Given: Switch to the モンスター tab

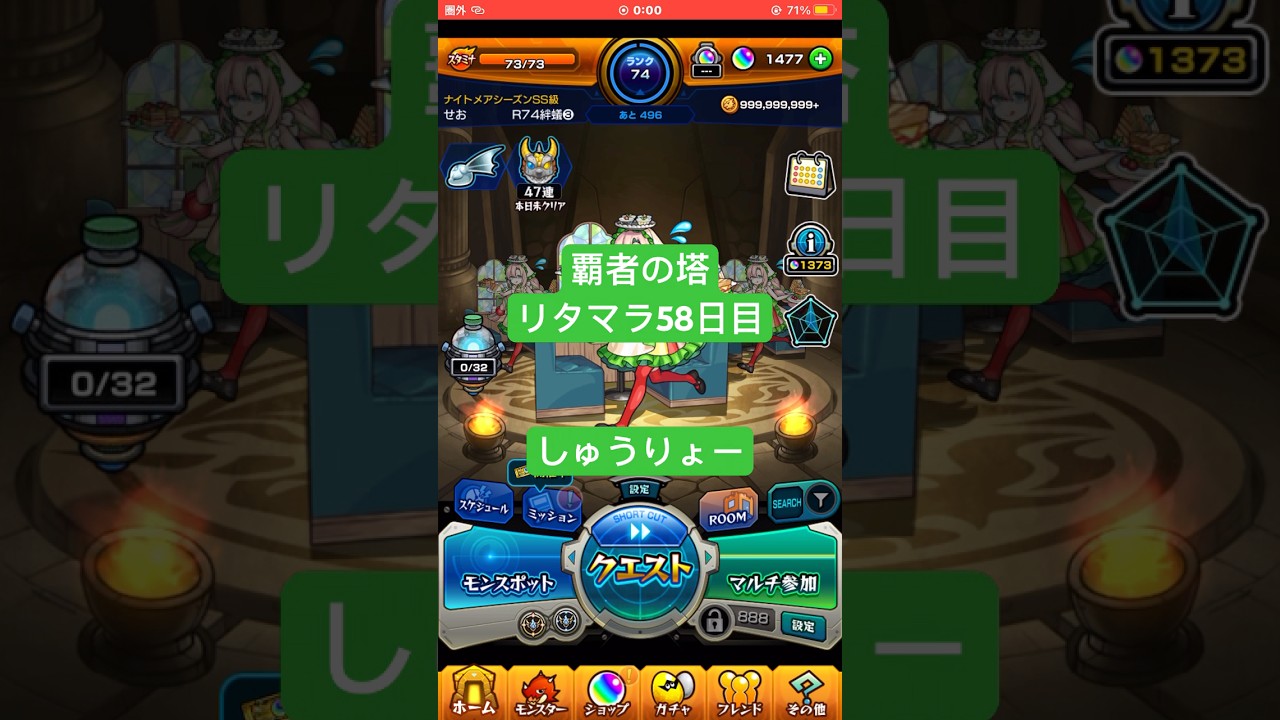Looking at the screenshot, I should pos(540,693).
